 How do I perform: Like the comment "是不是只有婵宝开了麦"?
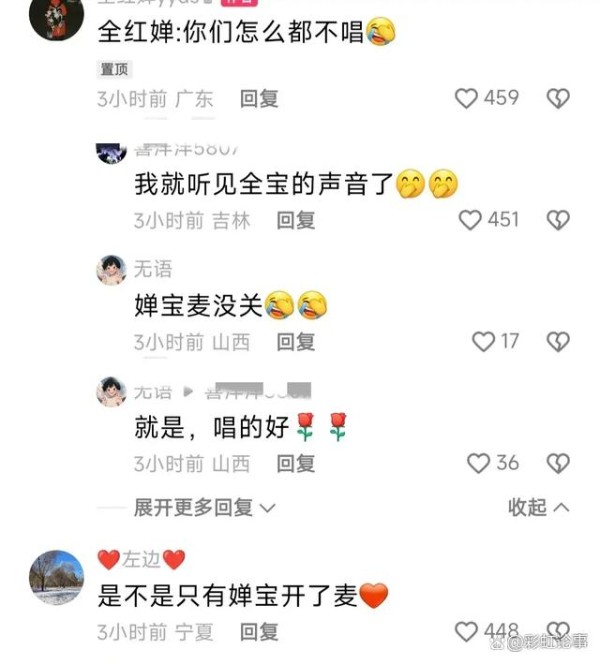[x=467, y=631]
